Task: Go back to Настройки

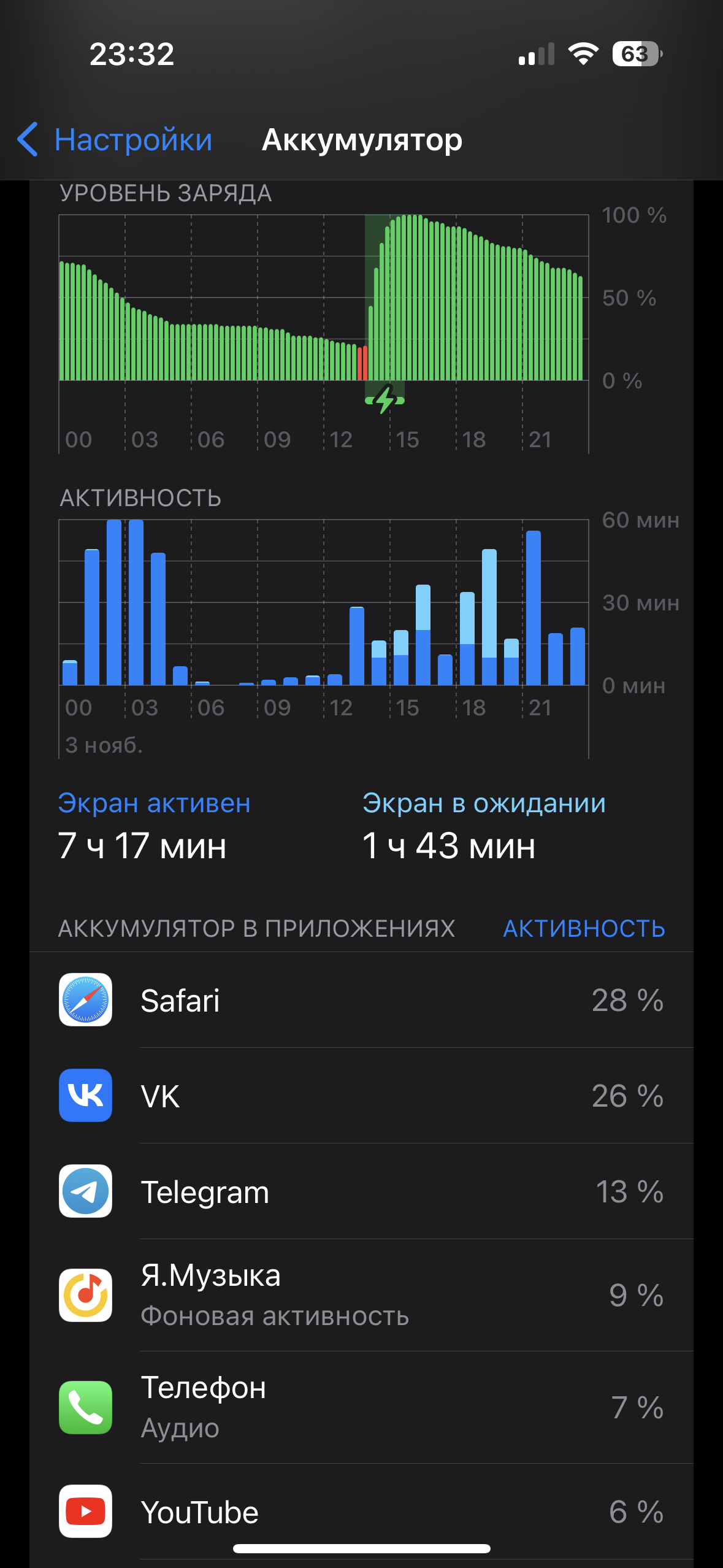Action: (115, 140)
